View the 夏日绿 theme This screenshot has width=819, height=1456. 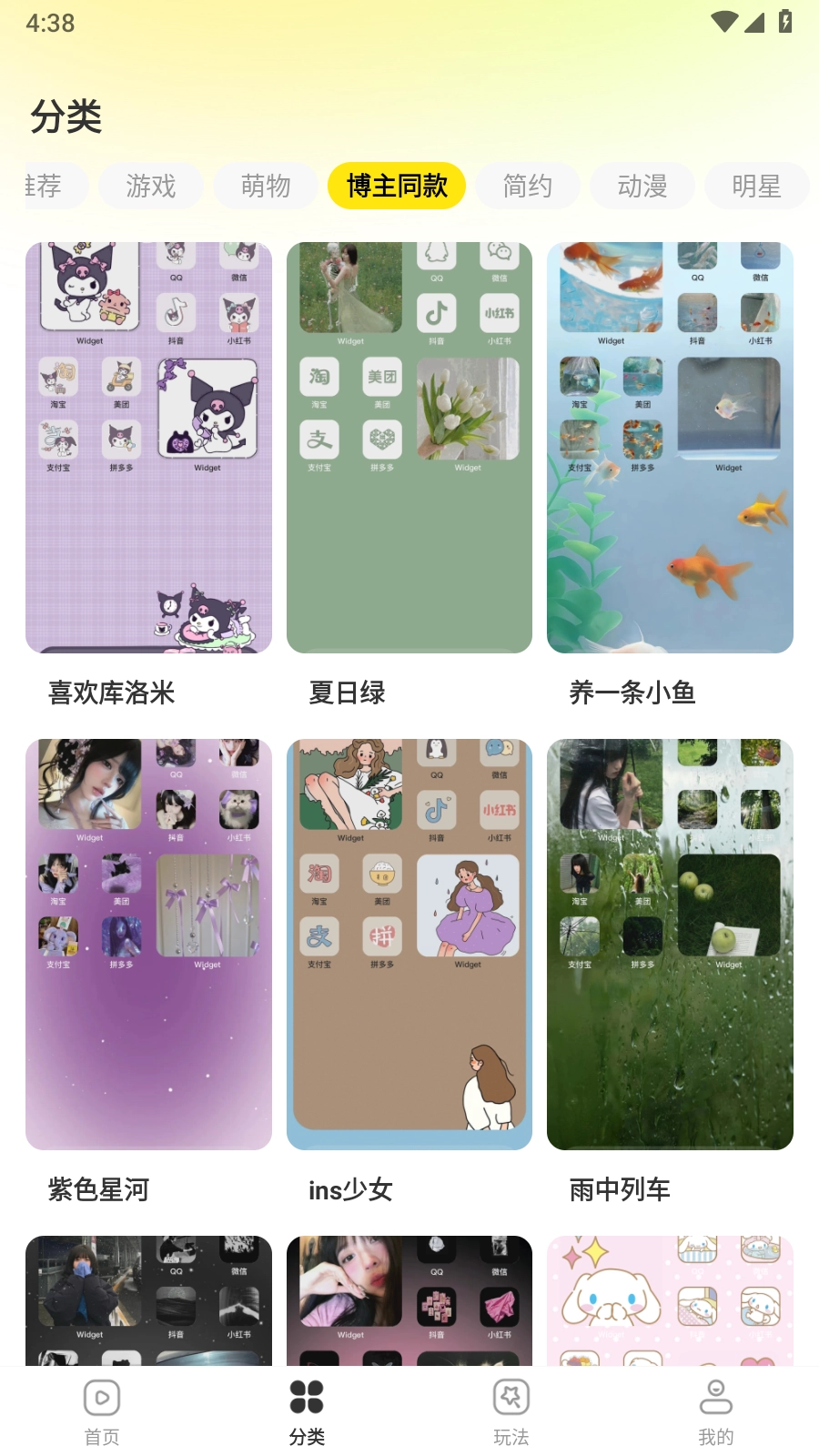tap(409, 448)
